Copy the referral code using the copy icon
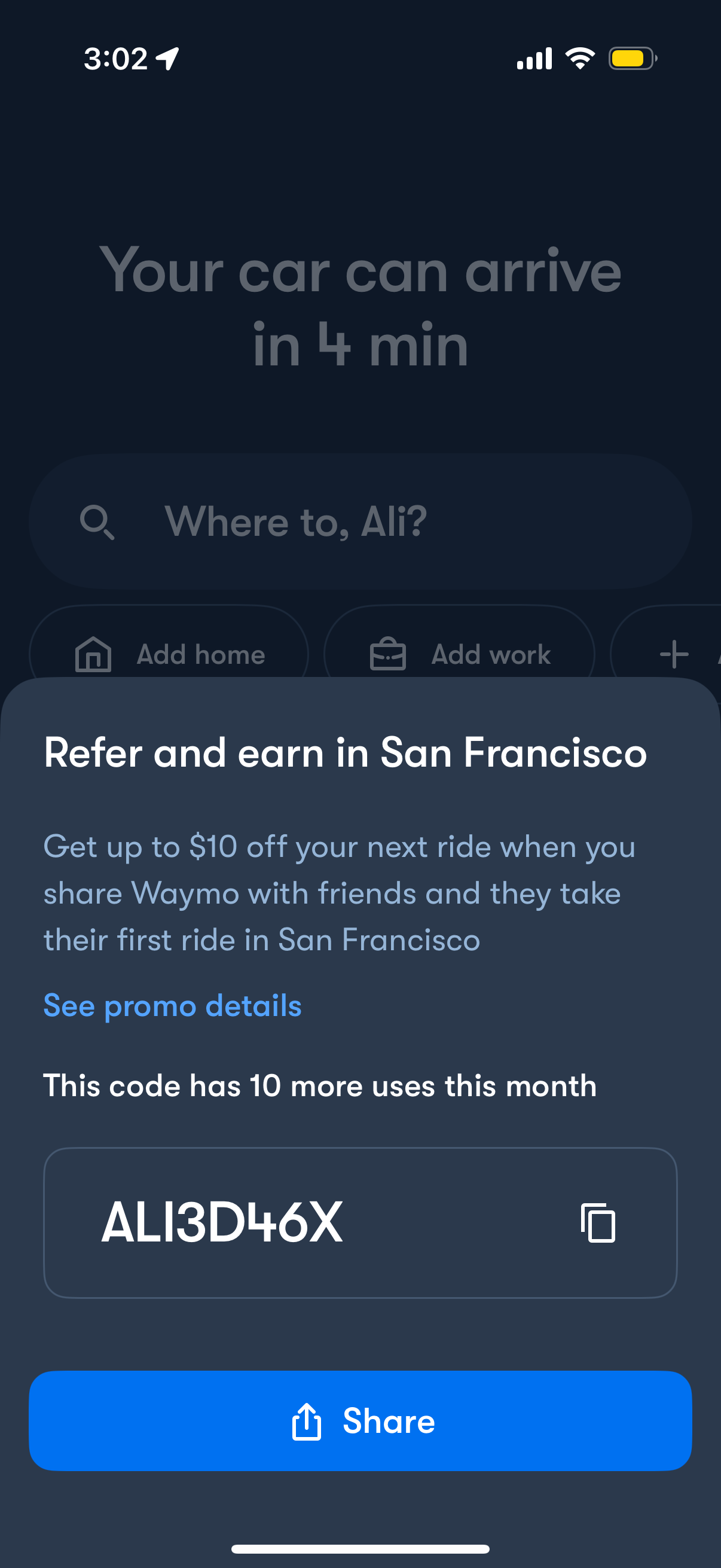721x1568 pixels. click(598, 1223)
